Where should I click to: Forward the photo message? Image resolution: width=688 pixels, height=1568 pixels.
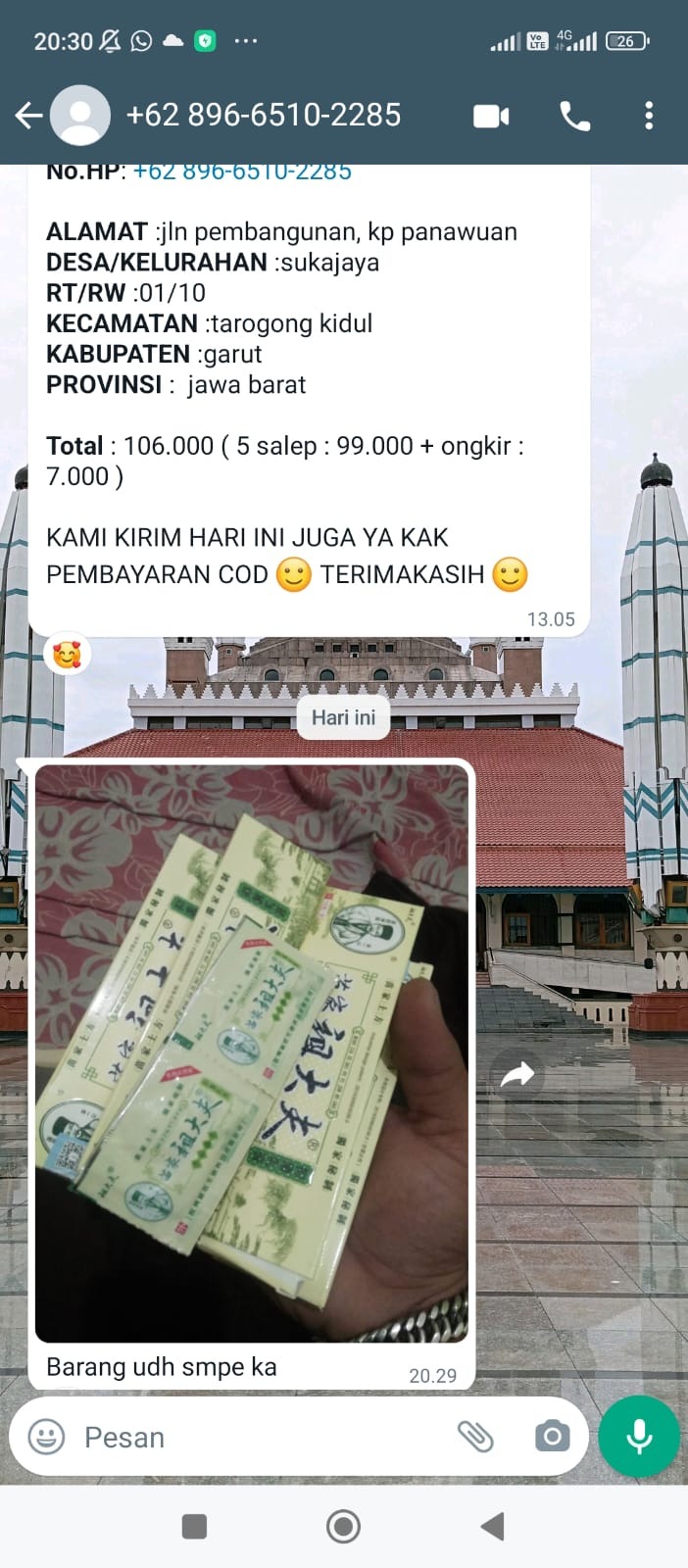pyautogui.click(x=517, y=1075)
